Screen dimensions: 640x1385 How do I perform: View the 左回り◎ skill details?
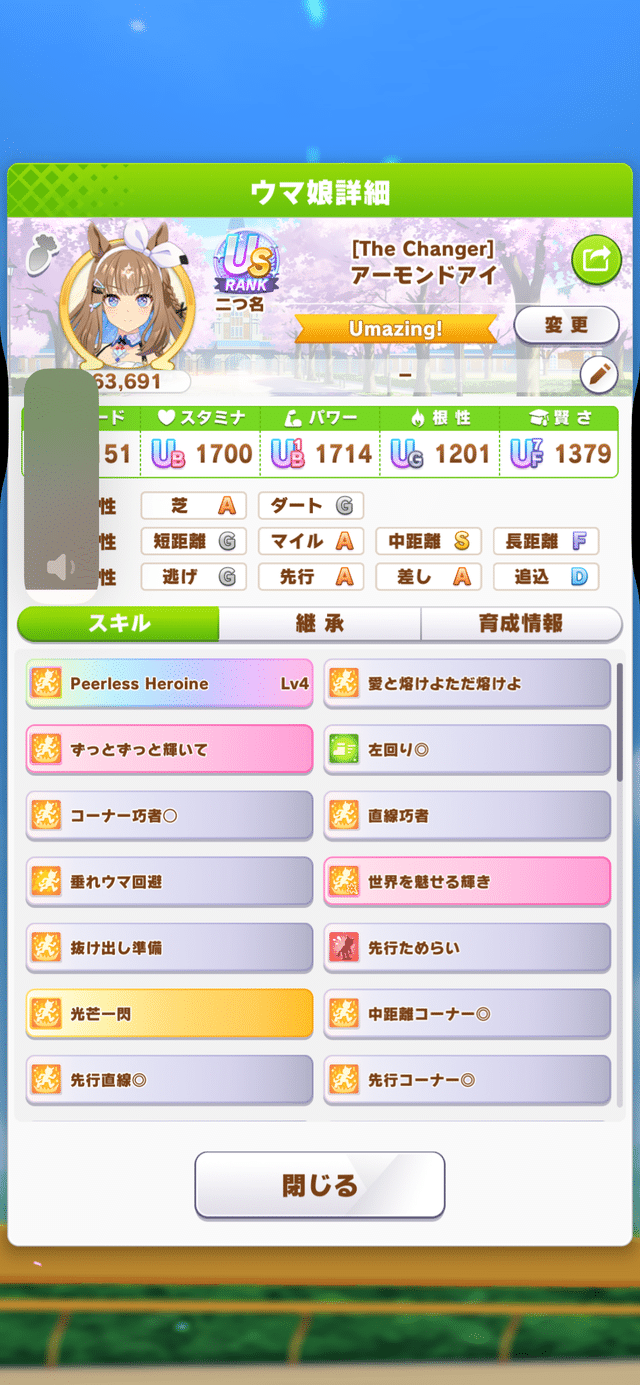467,750
